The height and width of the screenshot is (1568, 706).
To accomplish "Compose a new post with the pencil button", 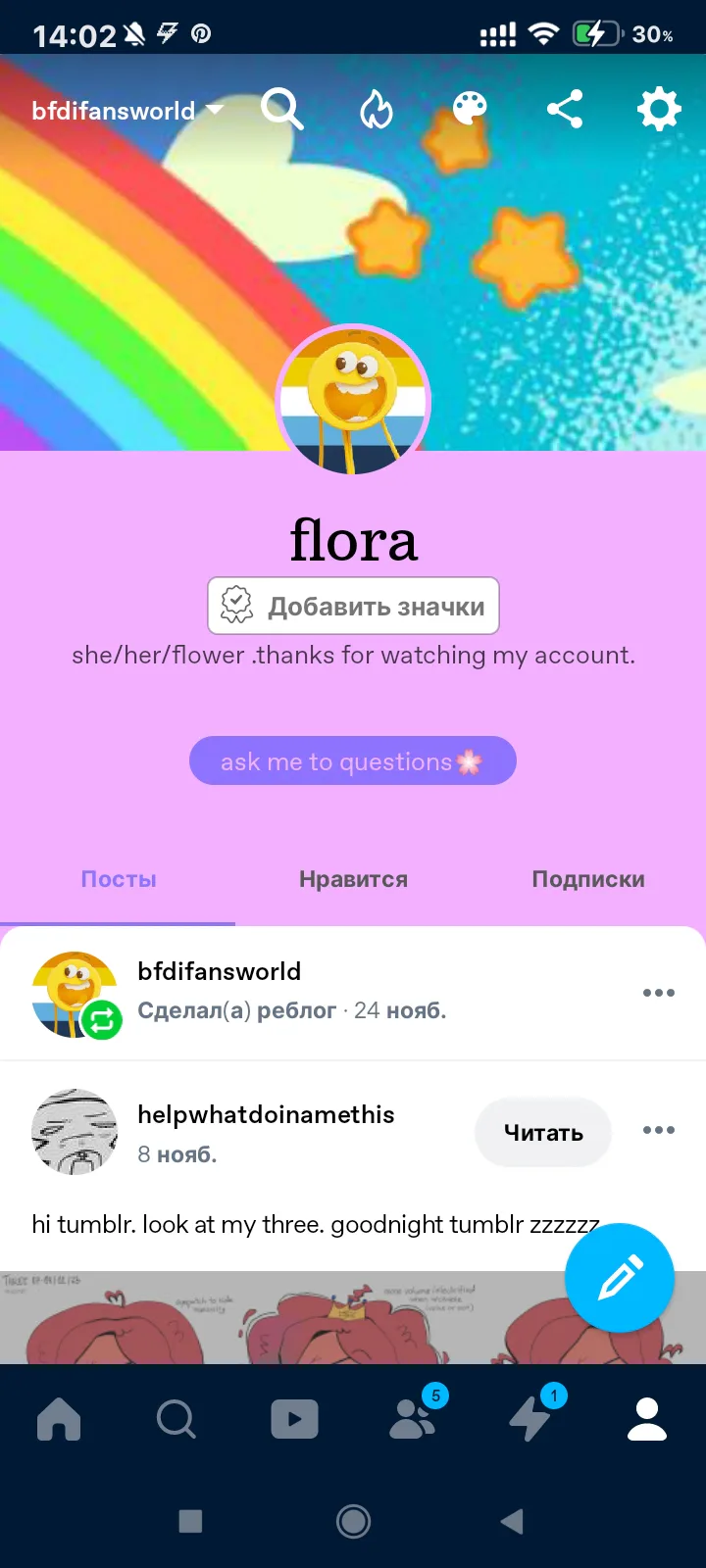I will point(620,1278).
